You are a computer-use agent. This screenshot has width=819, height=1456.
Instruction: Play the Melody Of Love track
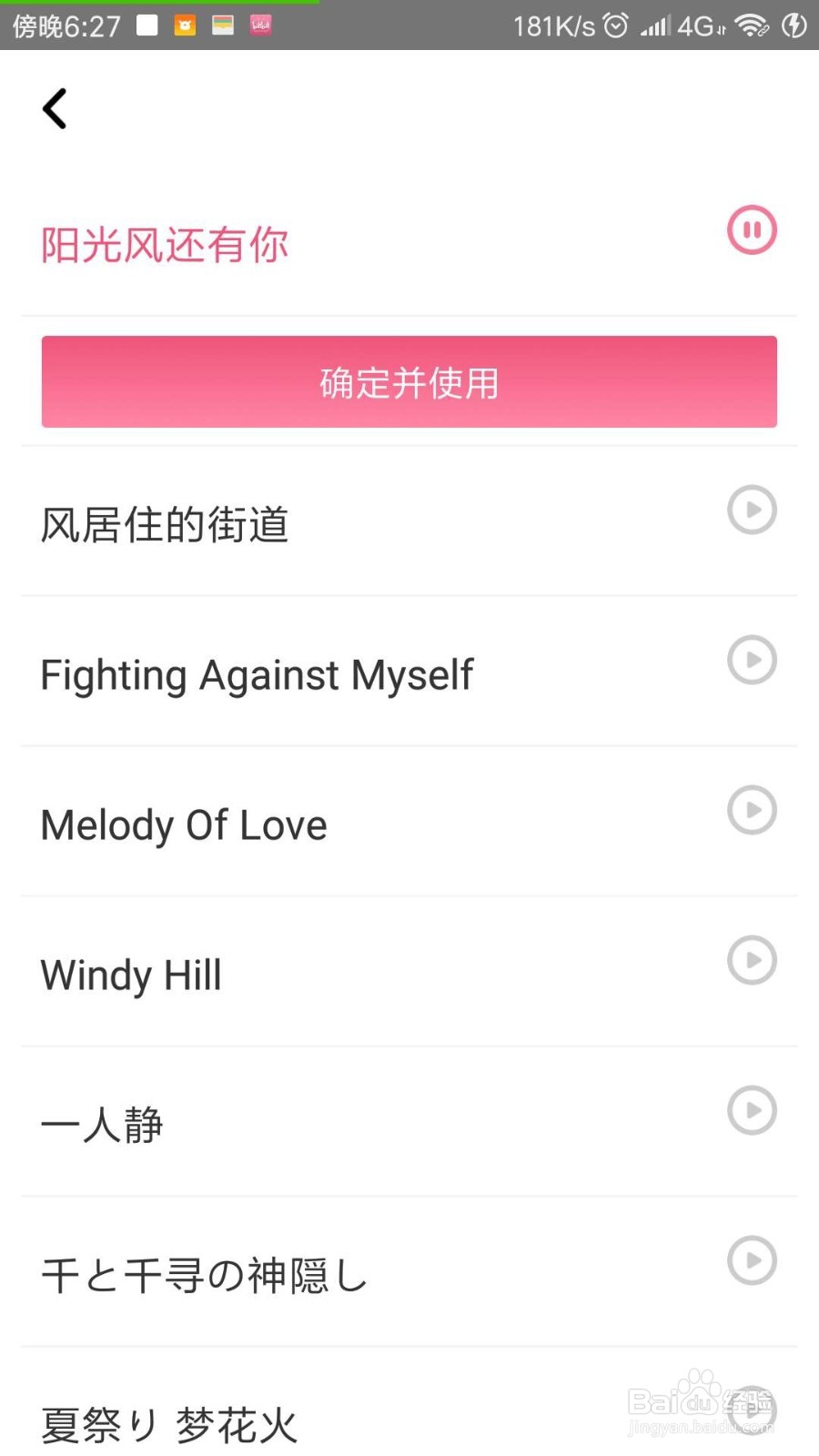[752, 810]
